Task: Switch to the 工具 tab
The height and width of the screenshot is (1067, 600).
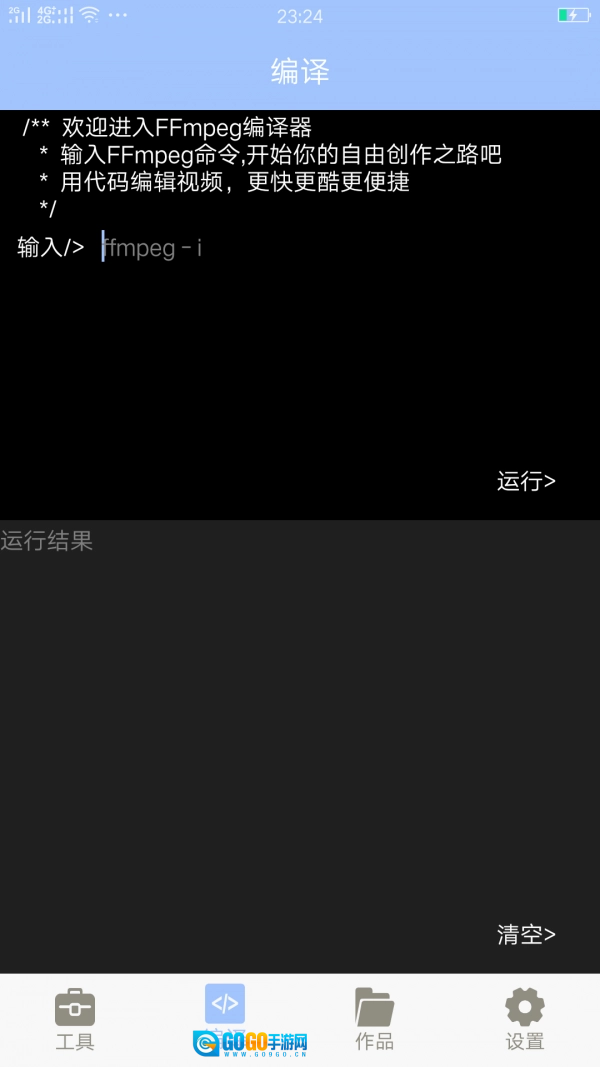Action: 75,1018
